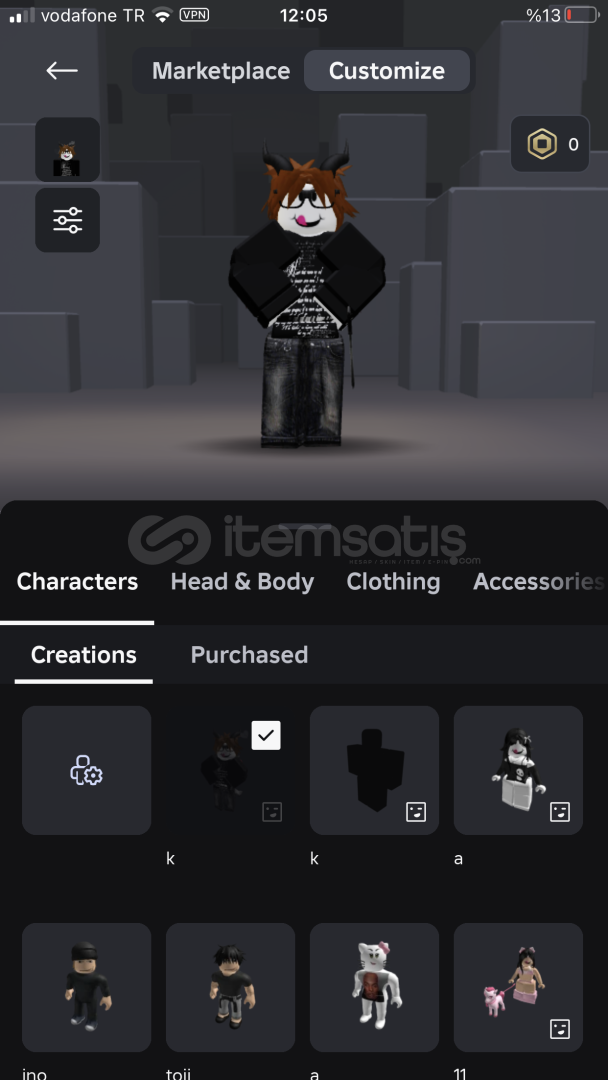Show the Purchased characters sub-tab
The height and width of the screenshot is (1080, 608).
coord(249,655)
